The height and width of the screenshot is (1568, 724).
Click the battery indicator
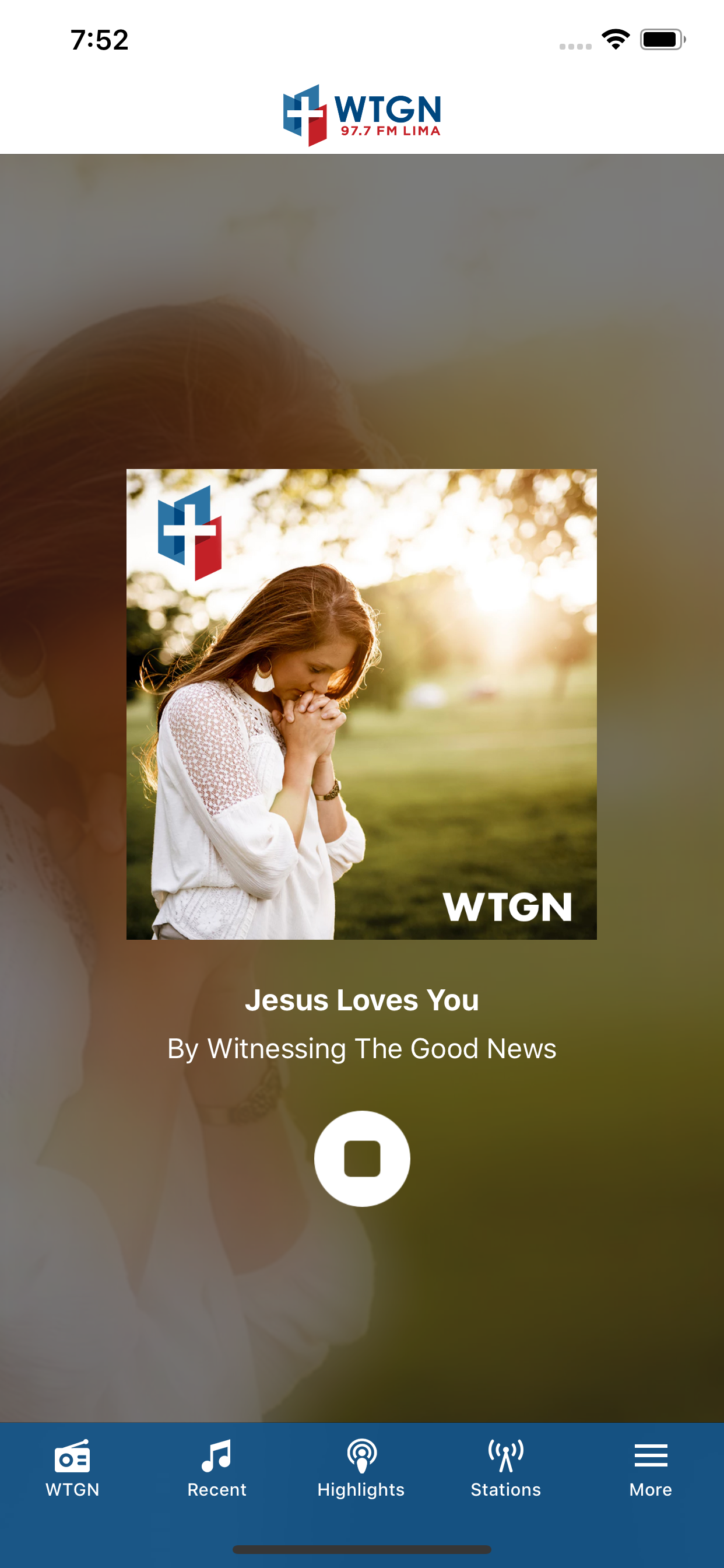point(660,38)
